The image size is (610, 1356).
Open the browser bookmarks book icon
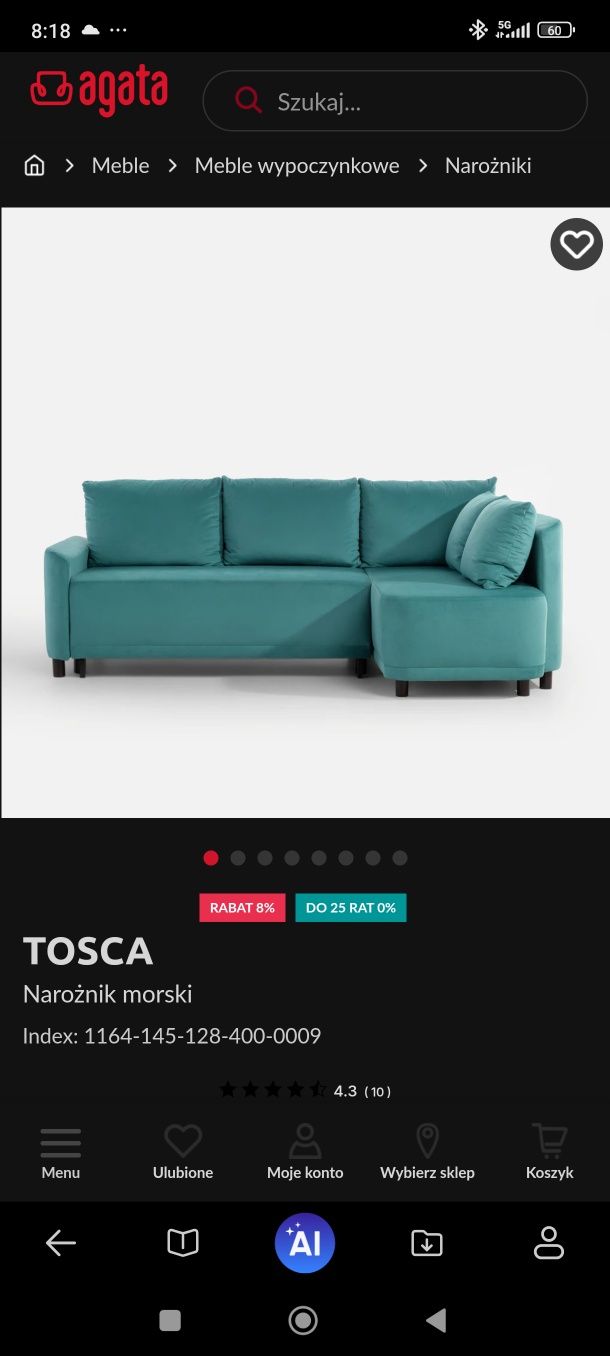(x=183, y=1243)
